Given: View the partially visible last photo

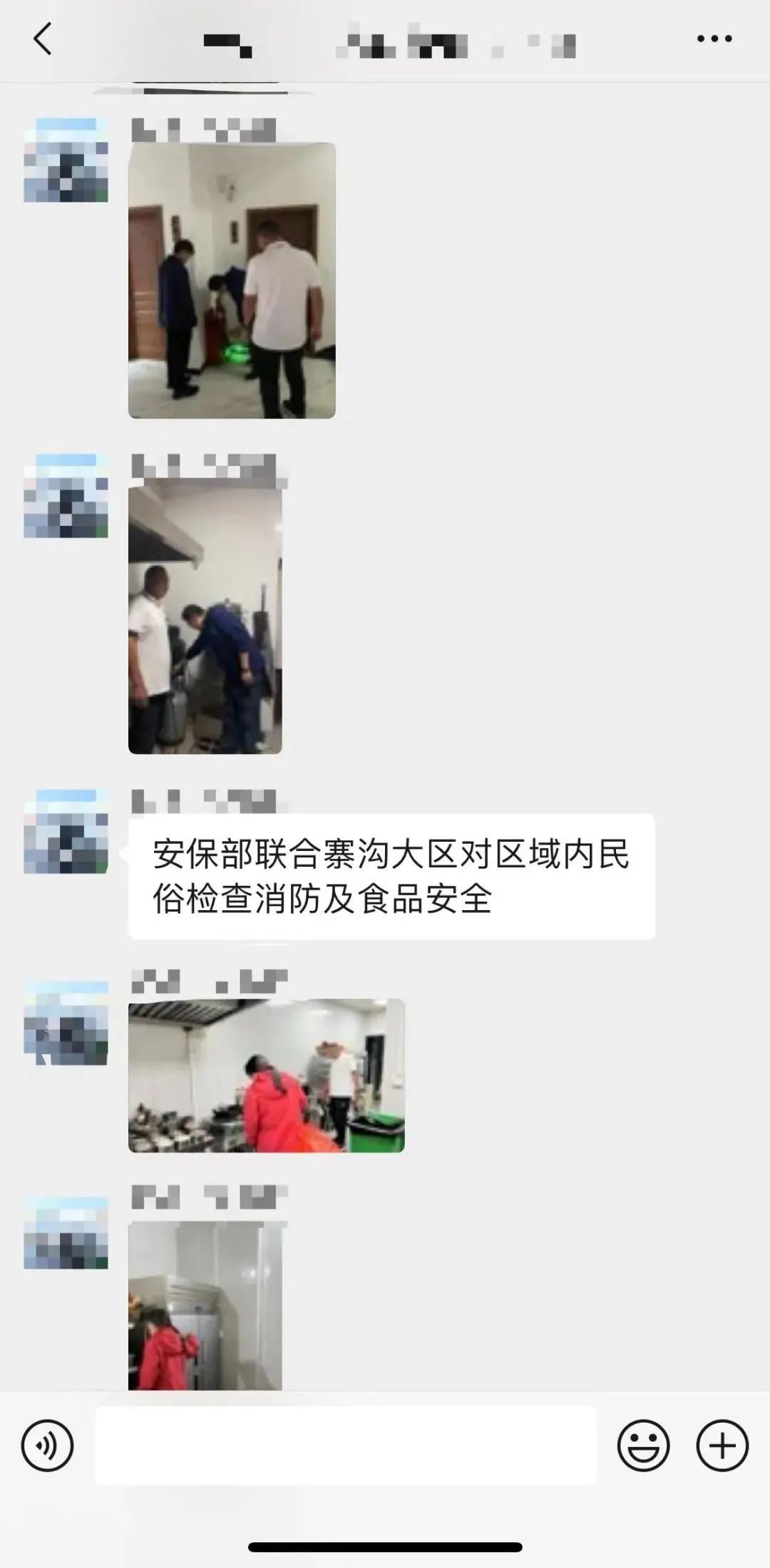Looking at the screenshot, I should coord(205,1305).
